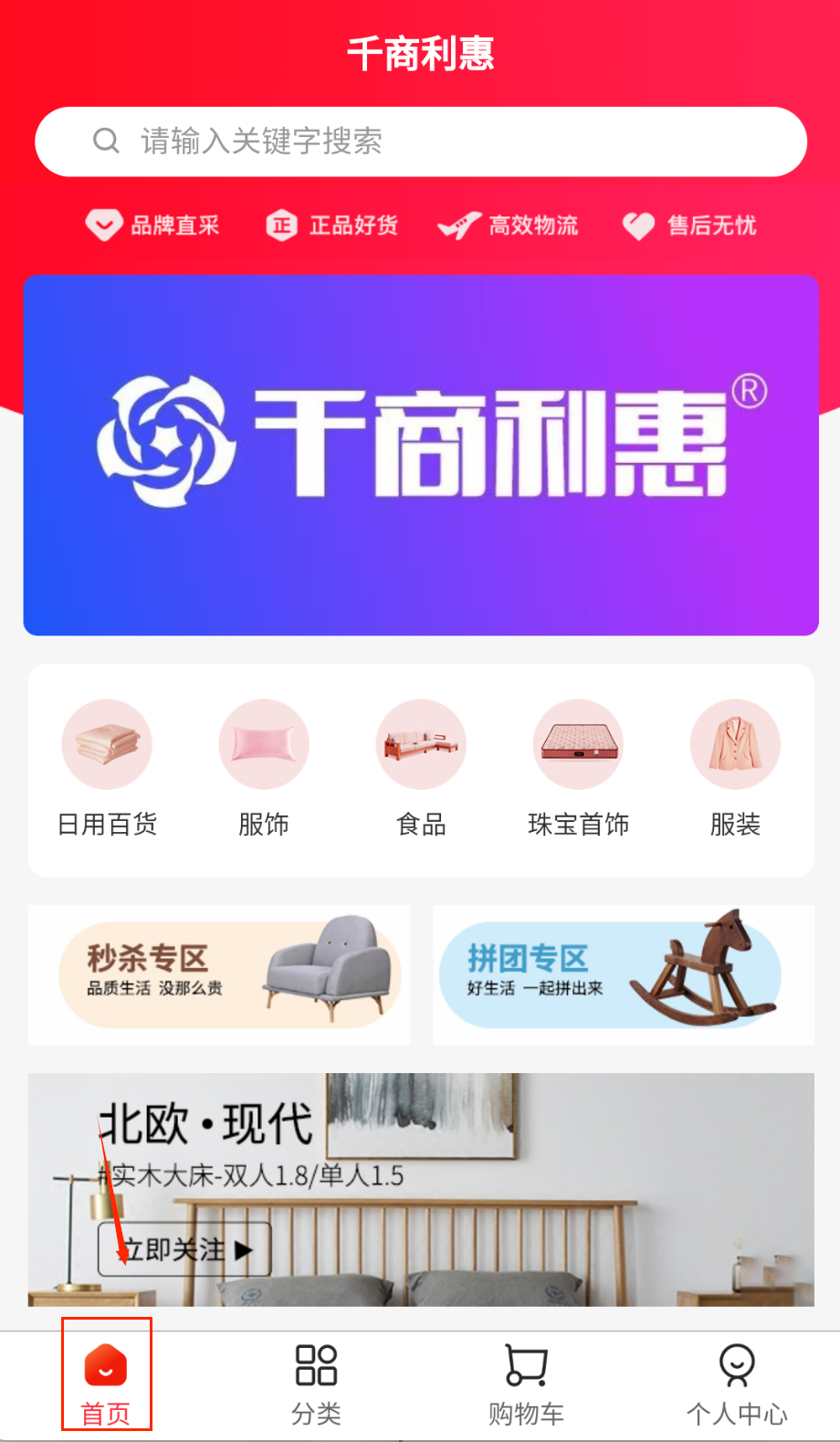Open the 服装 category
Screen dimensions: 840x1442
pos(735,767)
